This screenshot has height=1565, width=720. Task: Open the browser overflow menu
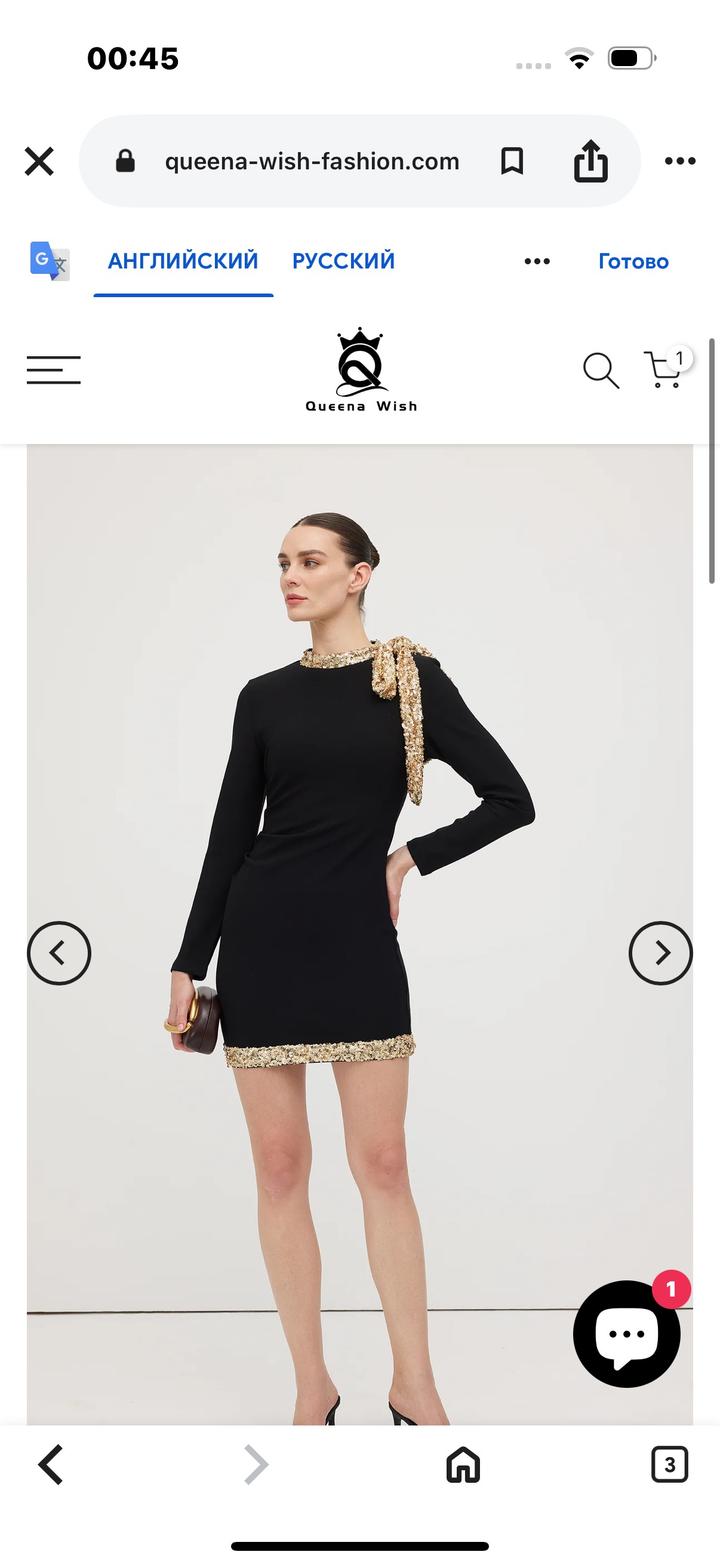[x=680, y=161]
